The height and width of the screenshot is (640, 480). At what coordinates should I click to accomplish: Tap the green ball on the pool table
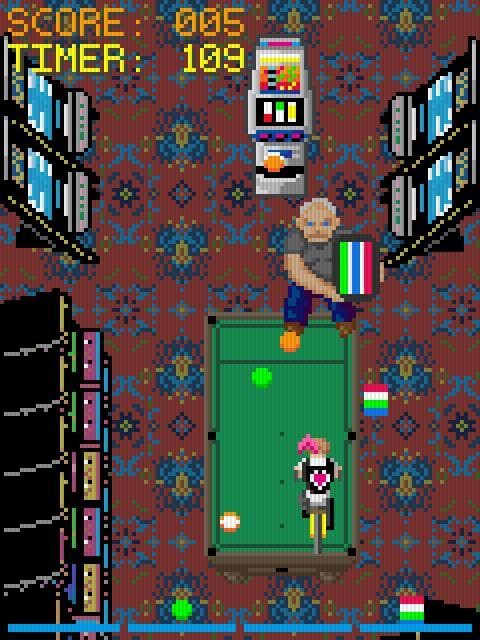[262, 377]
